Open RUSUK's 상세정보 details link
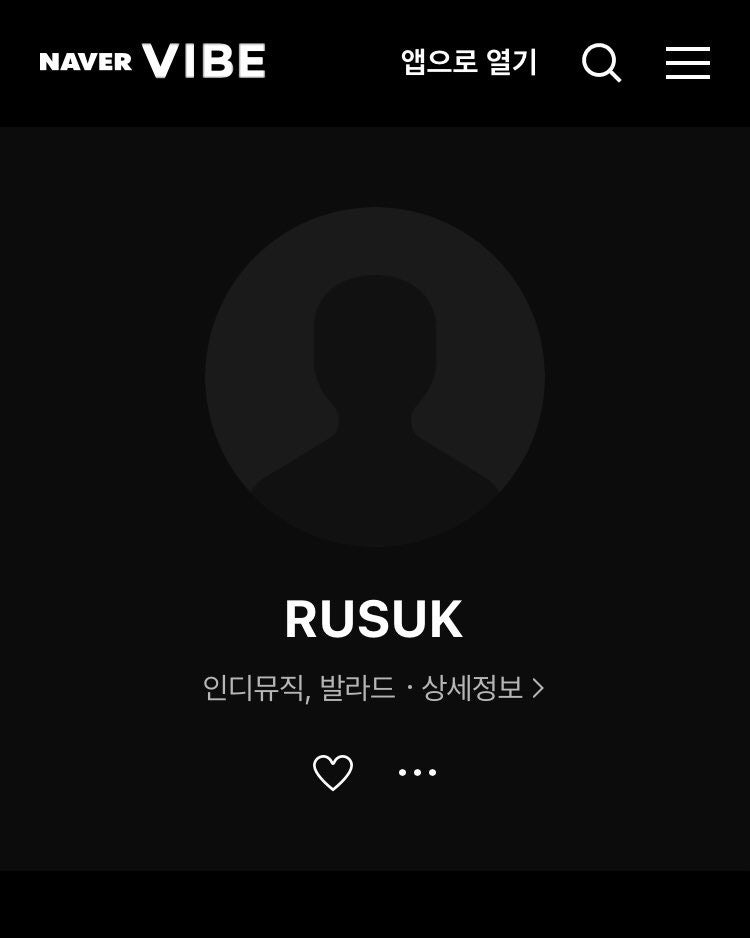The height and width of the screenshot is (938, 750). coord(482,688)
